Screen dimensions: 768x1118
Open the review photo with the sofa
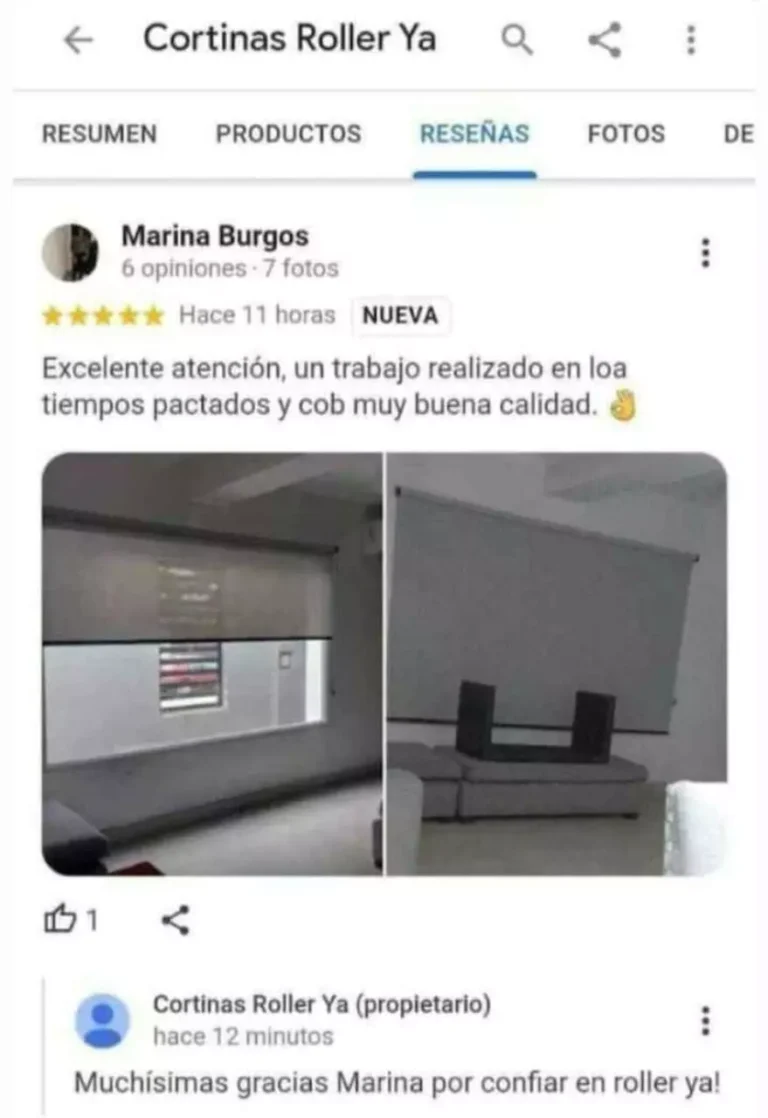(557, 664)
